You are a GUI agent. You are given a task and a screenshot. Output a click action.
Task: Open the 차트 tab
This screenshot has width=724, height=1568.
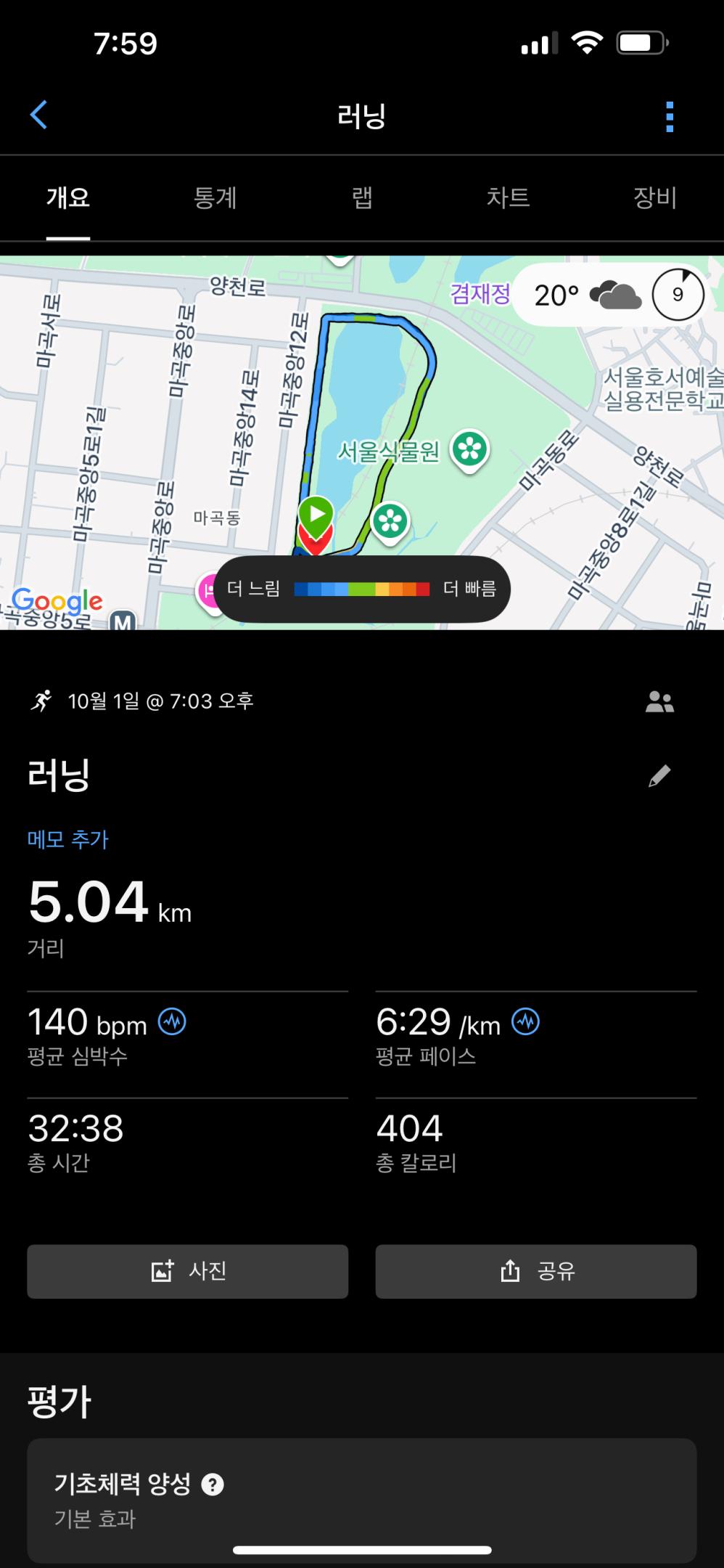tap(508, 197)
